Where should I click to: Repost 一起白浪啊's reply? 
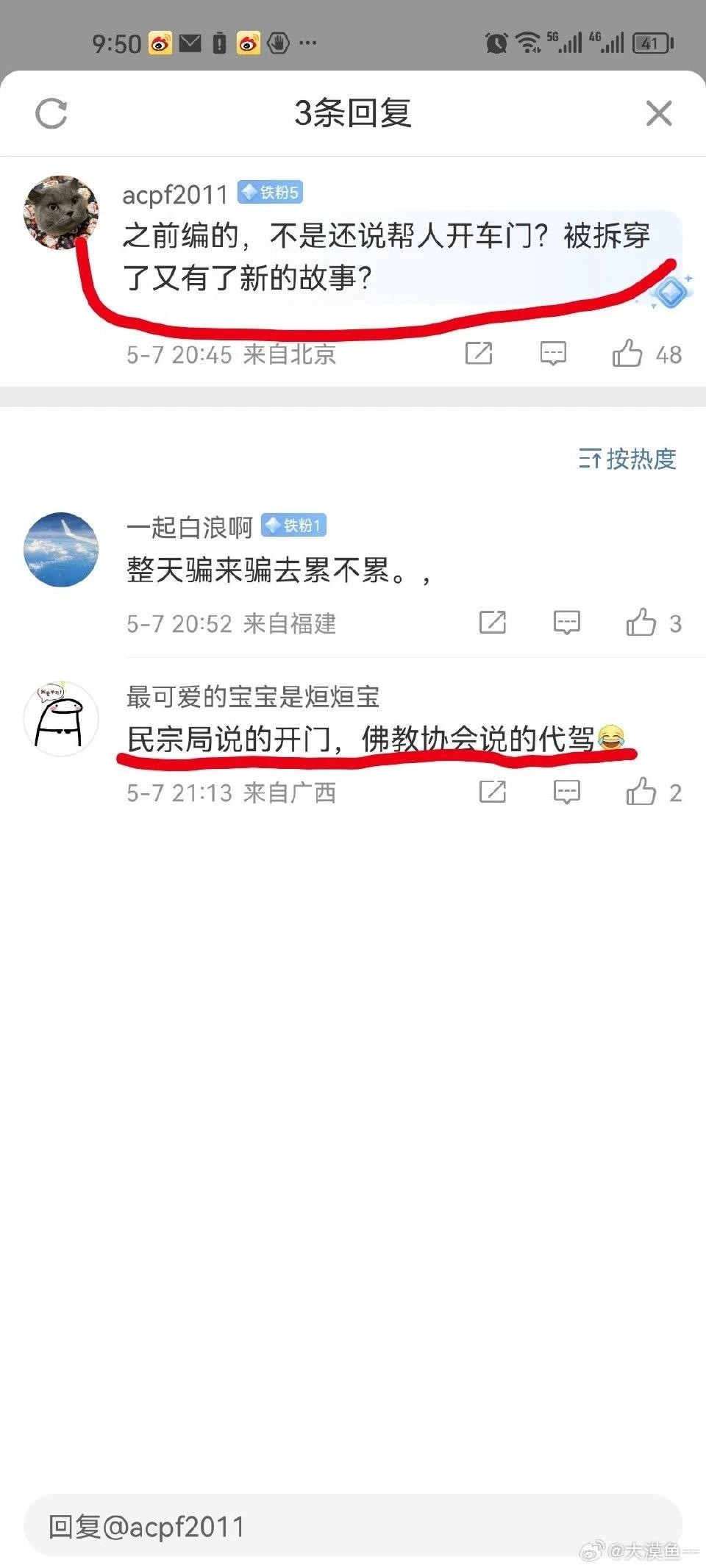[x=493, y=623]
